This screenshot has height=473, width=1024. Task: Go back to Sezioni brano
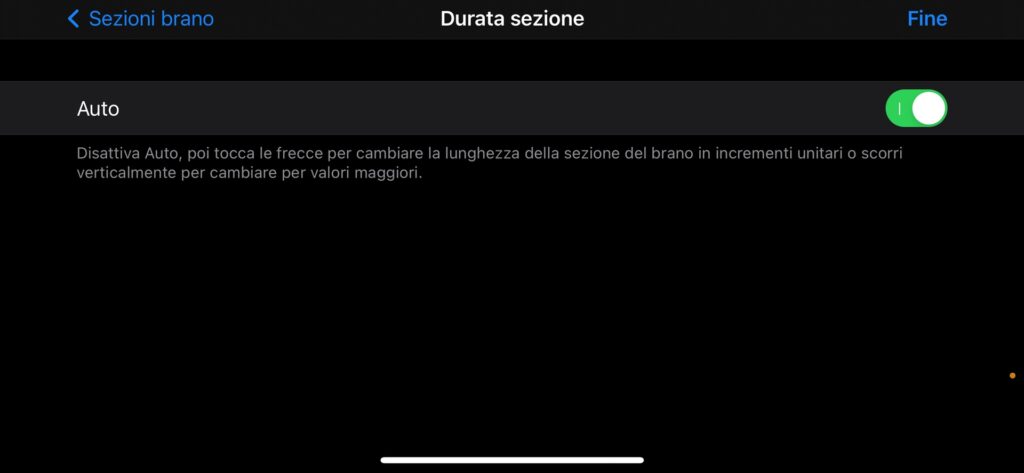coord(140,19)
